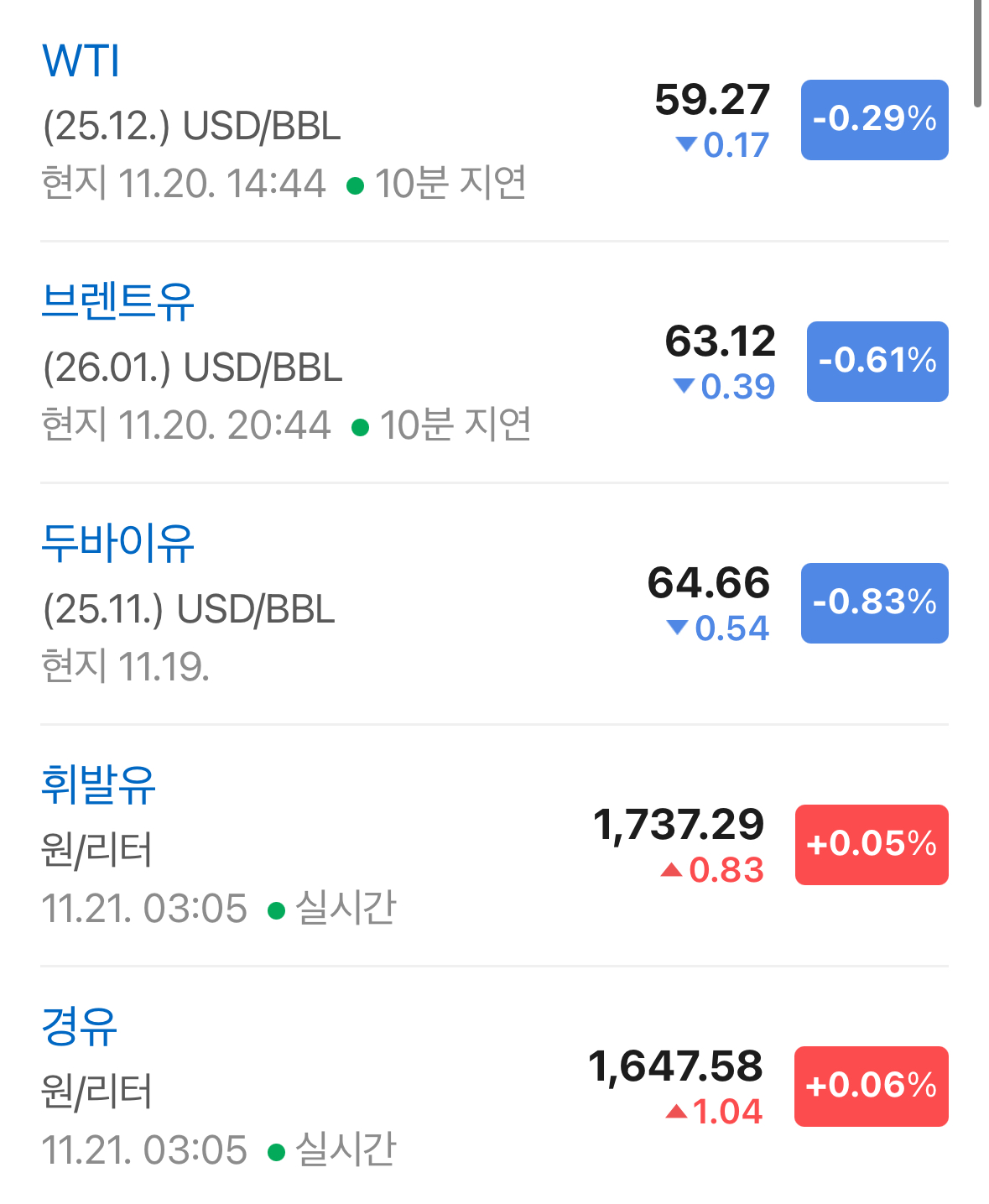View the 휘발유 price page
This screenshot has height=1204, width=989.
(x=99, y=784)
